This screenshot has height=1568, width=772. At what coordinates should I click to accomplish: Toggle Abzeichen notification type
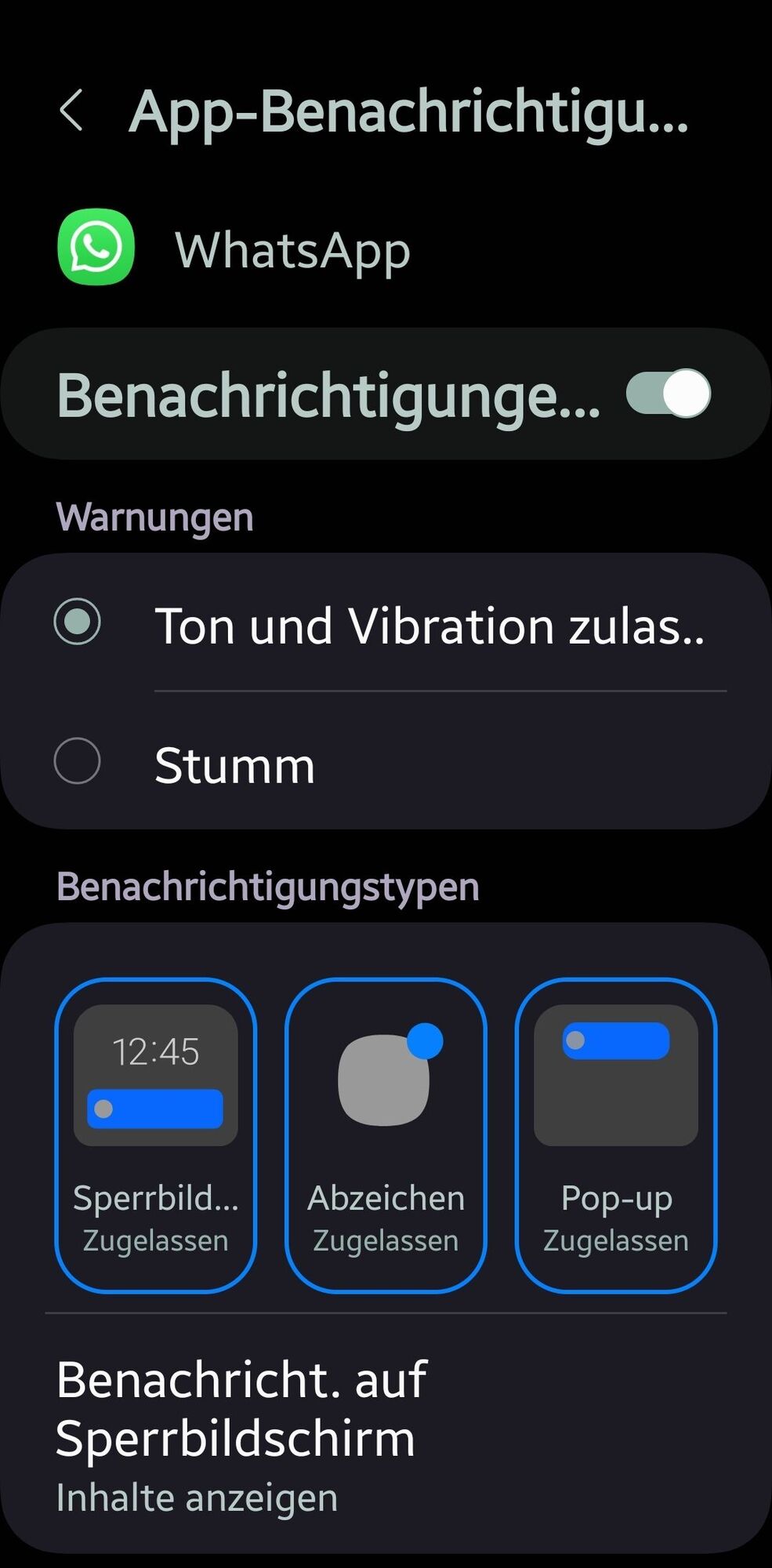pyautogui.click(x=386, y=1134)
